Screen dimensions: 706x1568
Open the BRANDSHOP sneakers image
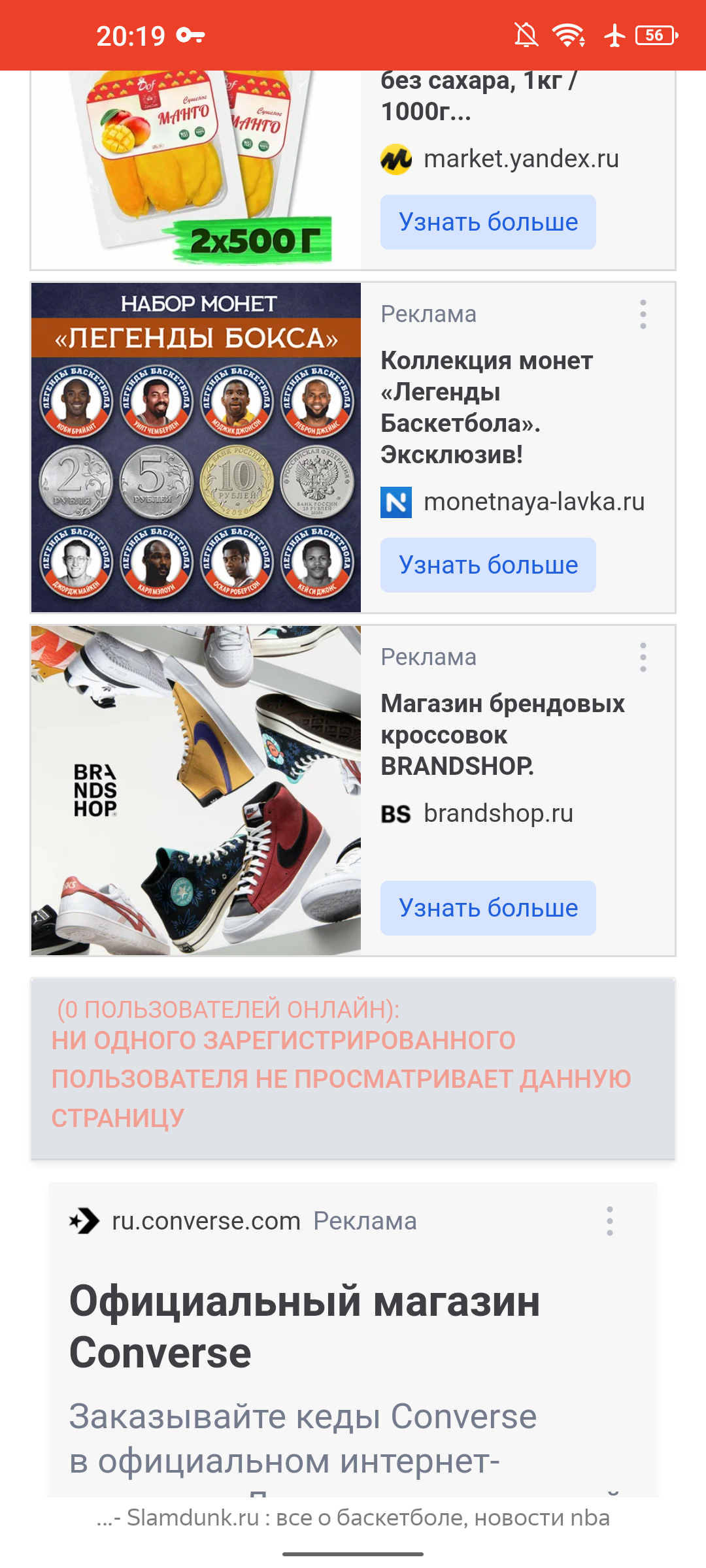tap(196, 791)
